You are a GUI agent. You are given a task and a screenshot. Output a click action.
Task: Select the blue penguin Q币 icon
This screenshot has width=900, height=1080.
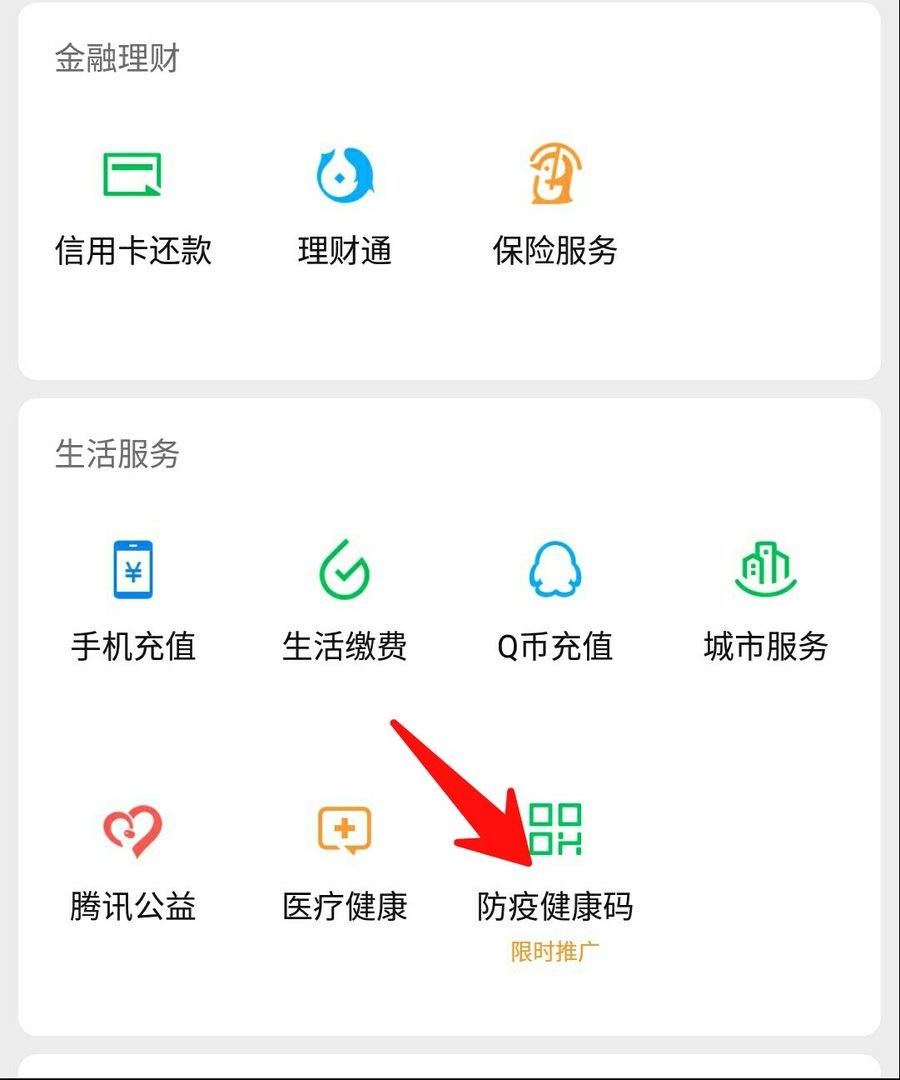557,569
